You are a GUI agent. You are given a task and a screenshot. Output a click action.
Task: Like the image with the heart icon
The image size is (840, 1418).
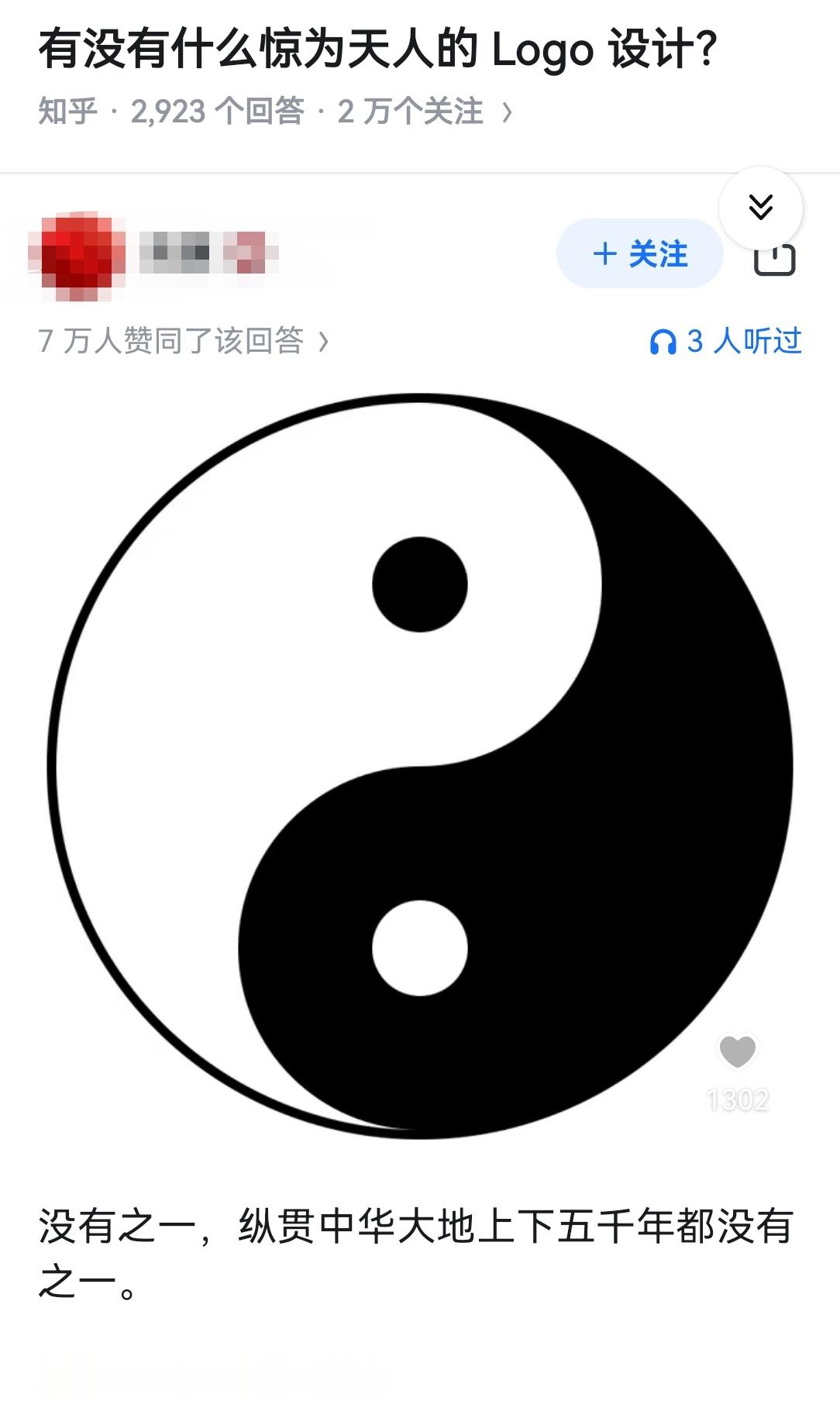(x=737, y=1051)
